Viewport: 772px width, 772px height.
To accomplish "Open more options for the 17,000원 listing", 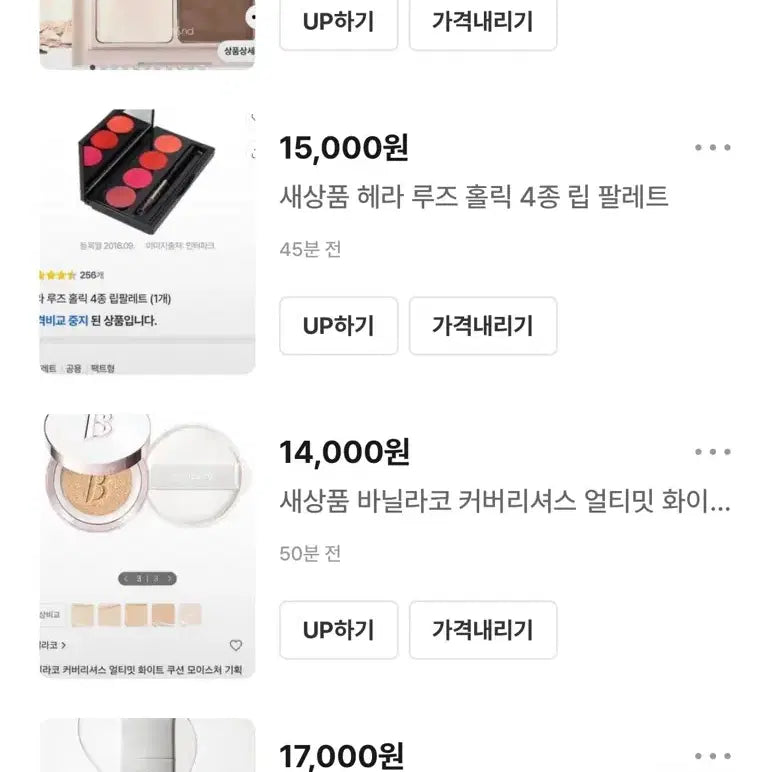I will click(x=713, y=756).
